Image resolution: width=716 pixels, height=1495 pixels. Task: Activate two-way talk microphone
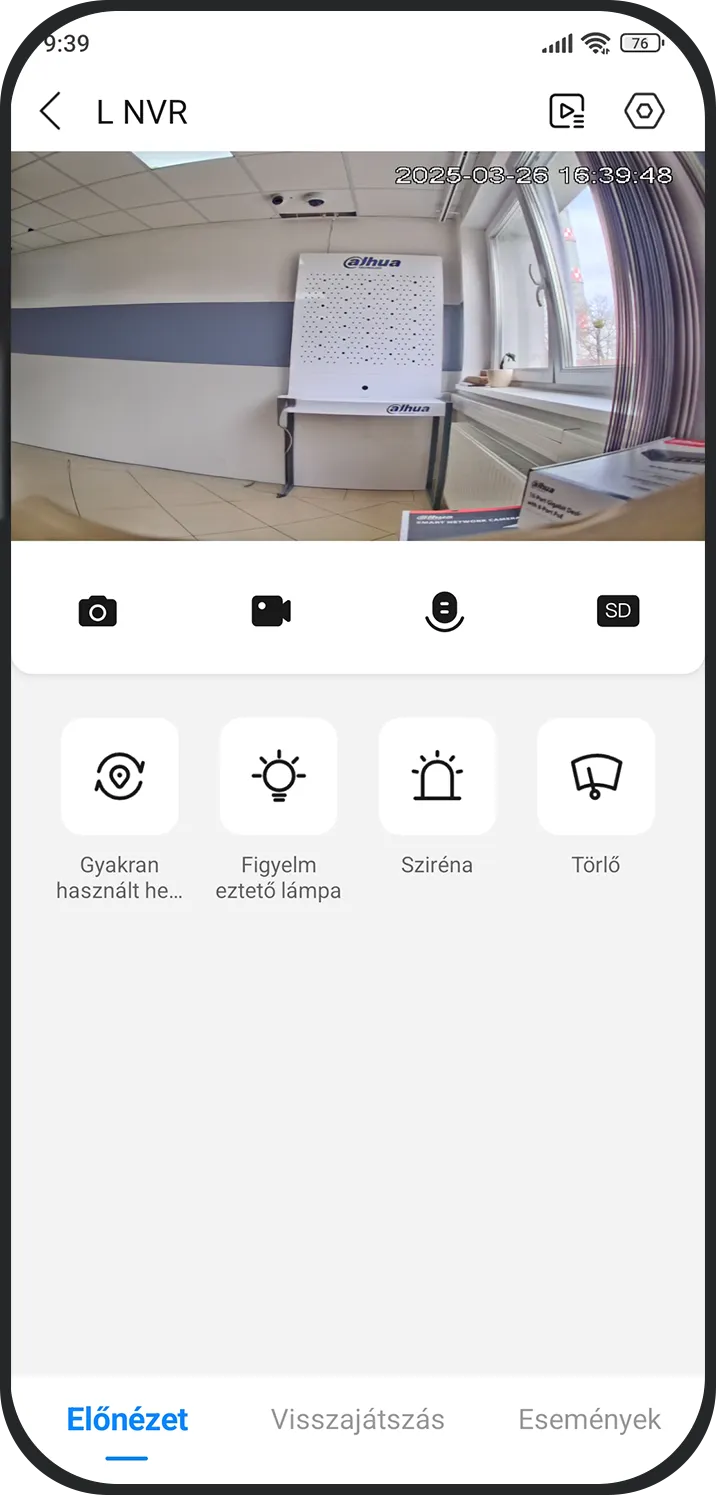(x=445, y=611)
